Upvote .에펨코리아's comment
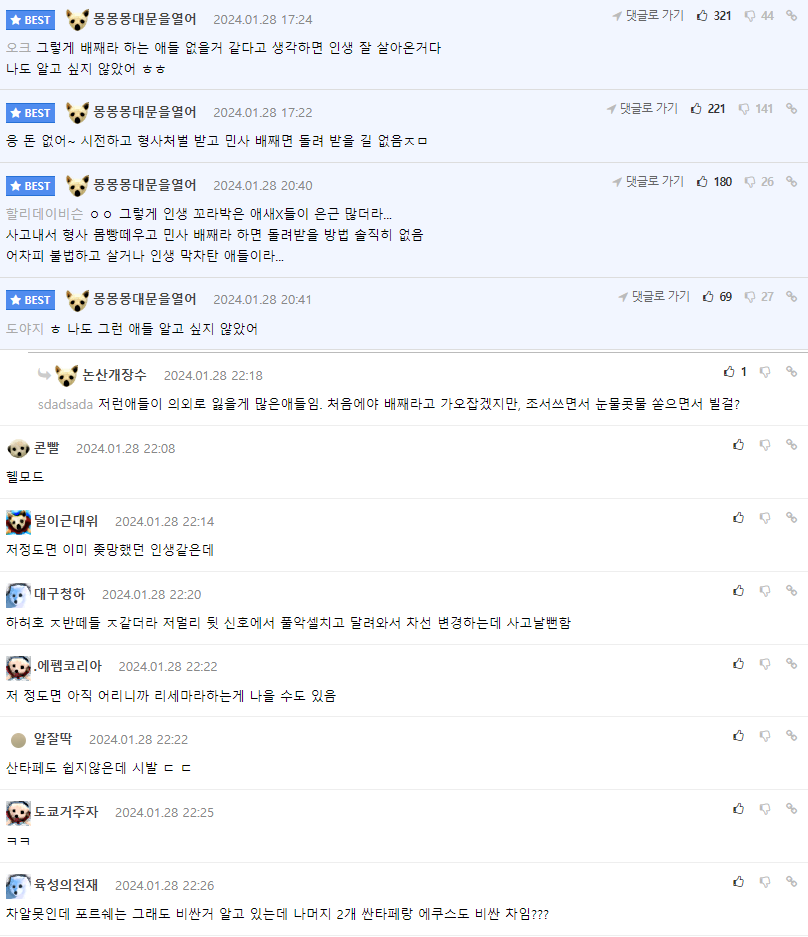The height and width of the screenshot is (937, 808). (738, 663)
